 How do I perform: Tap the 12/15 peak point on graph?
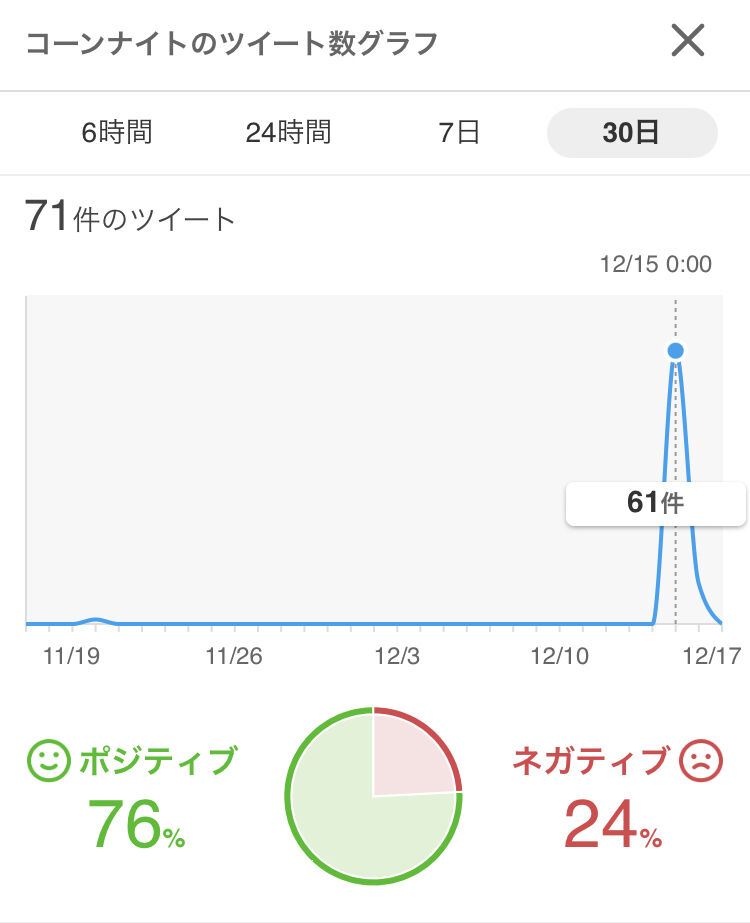pyautogui.click(x=675, y=351)
